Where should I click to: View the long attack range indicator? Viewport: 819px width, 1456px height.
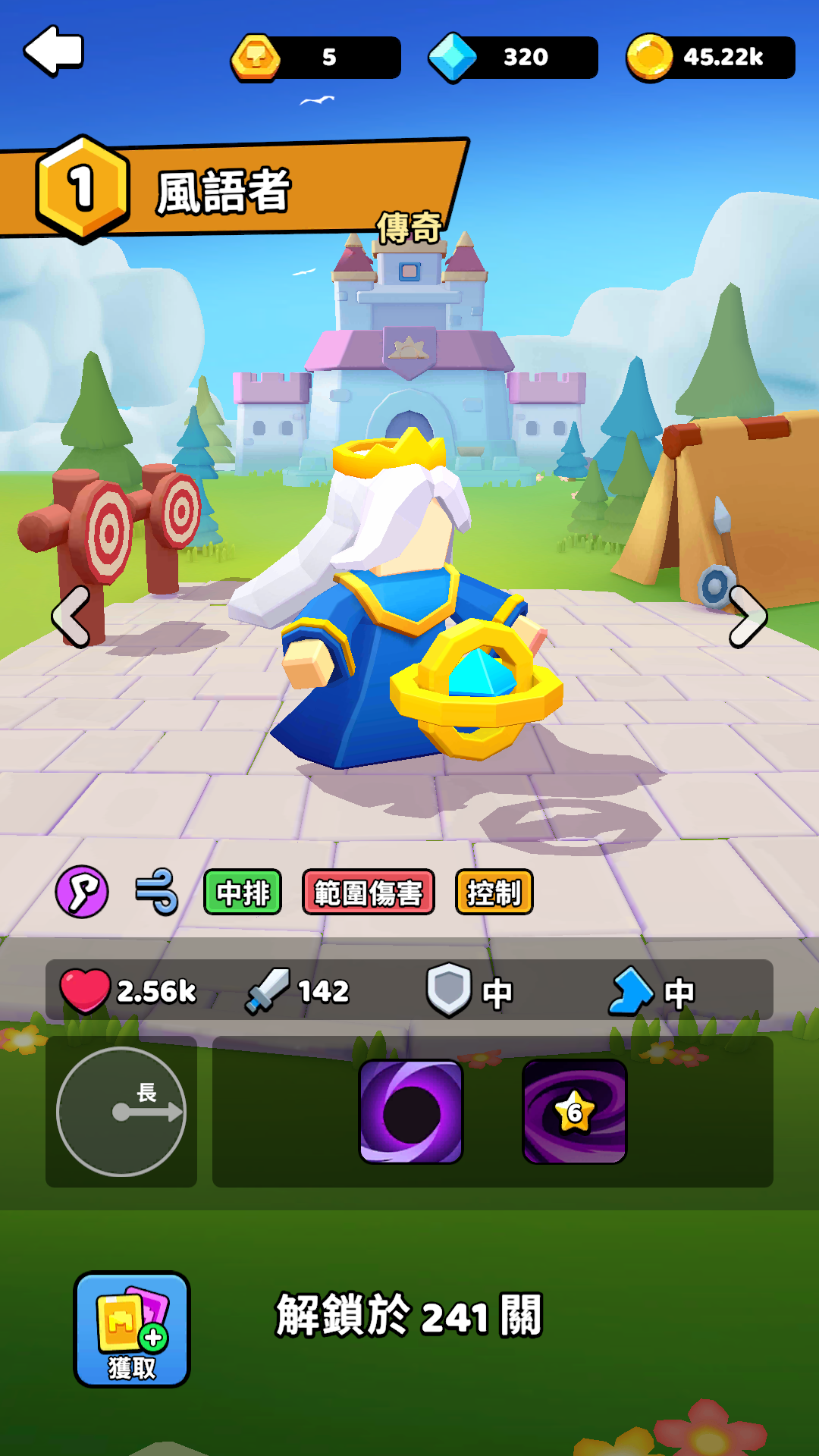[121, 1112]
